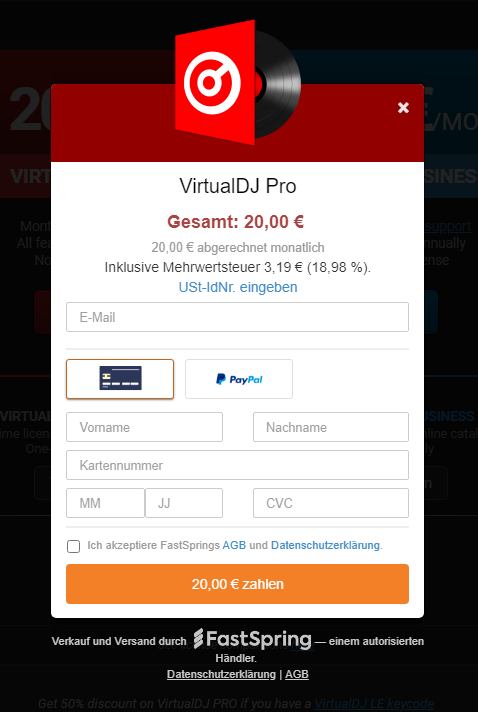The image size is (478, 712).
Task: Open the AGB link beside the checkbox
Action: [234, 545]
